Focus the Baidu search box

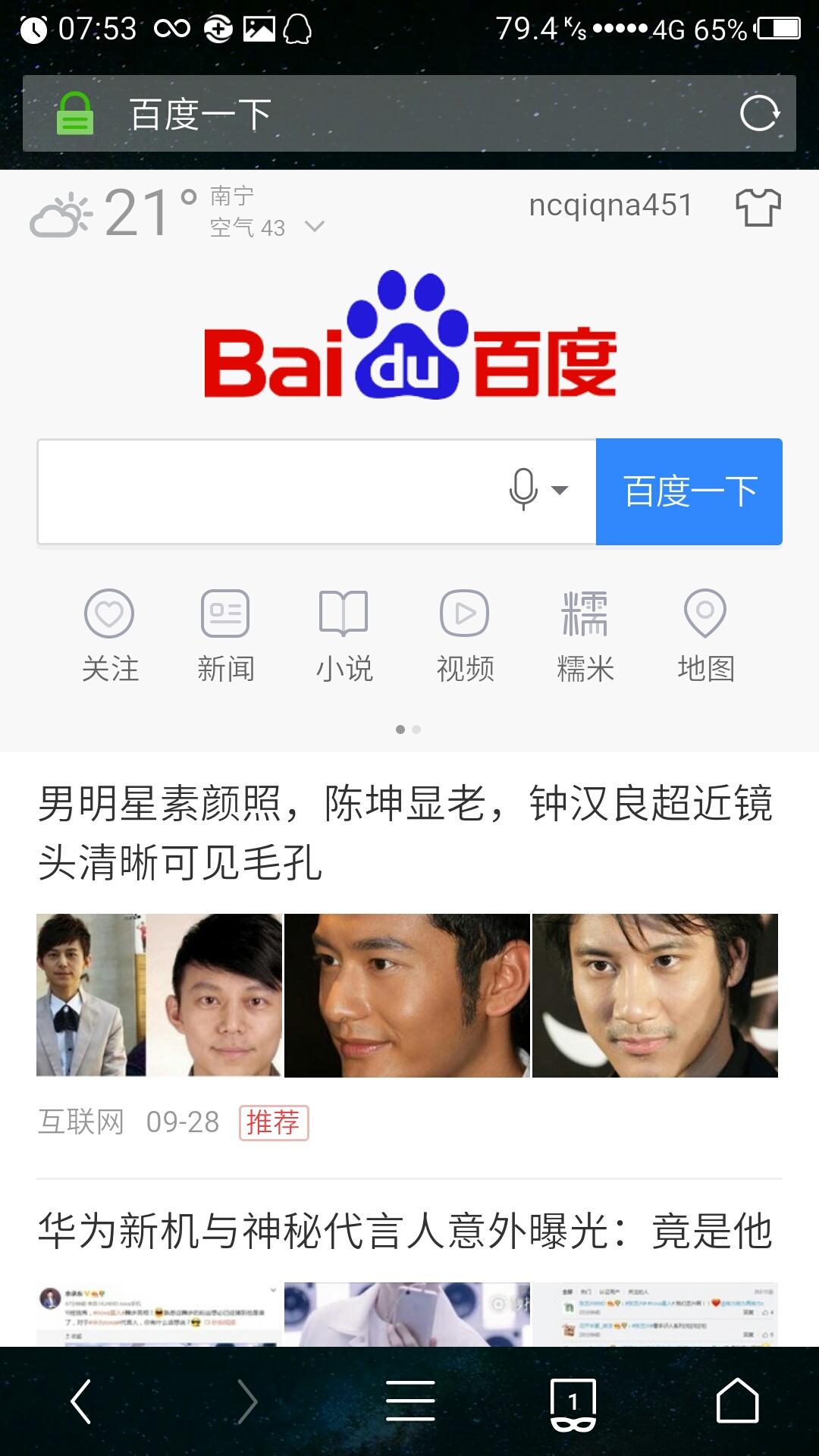[265, 491]
